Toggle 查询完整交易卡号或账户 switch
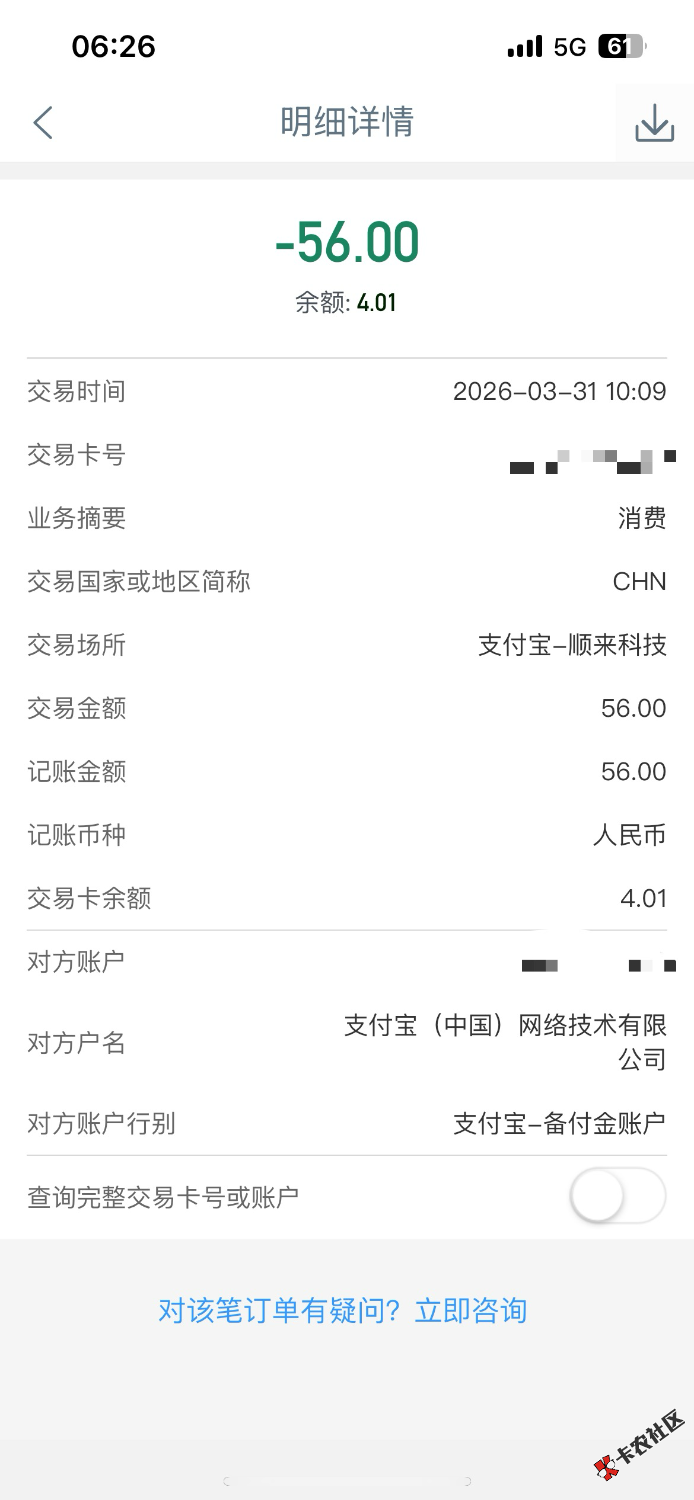Viewport: 694px width, 1500px height. (x=617, y=1196)
